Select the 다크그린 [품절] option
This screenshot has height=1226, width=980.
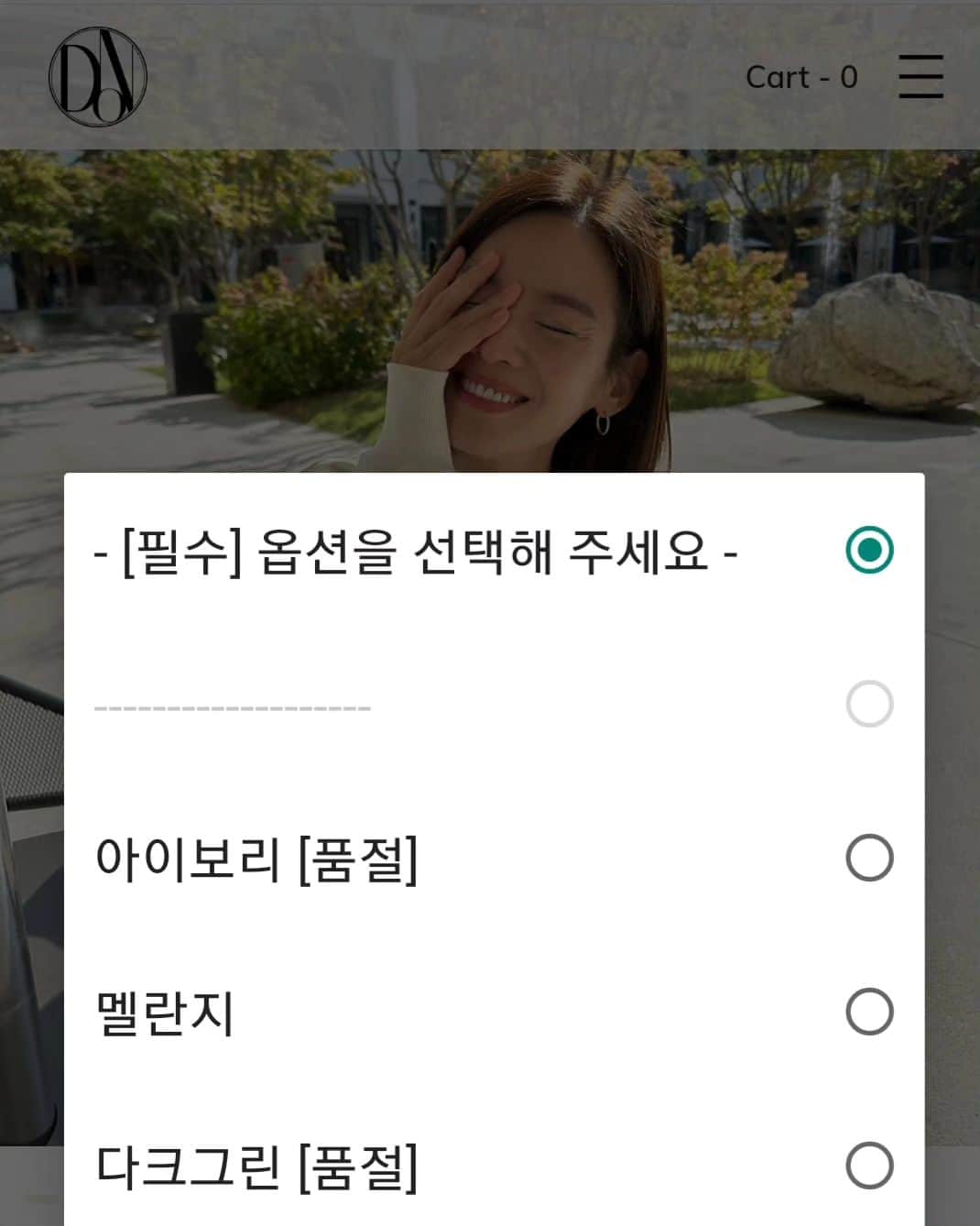(495, 1166)
